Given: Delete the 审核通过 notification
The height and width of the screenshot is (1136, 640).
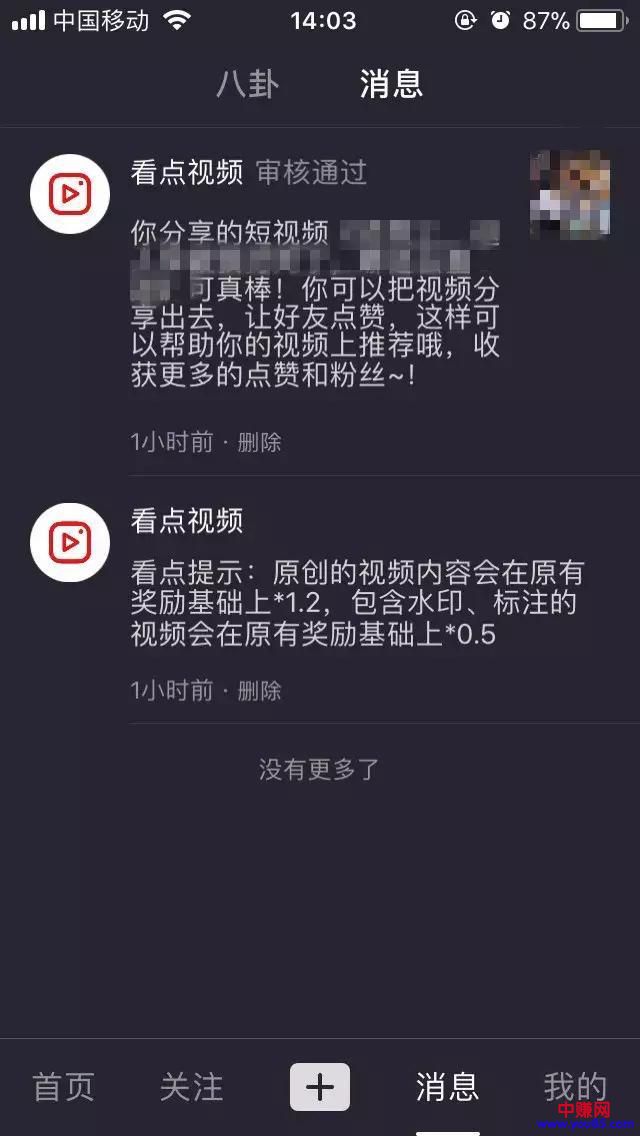Looking at the screenshot, I should [x=260, y=442].
